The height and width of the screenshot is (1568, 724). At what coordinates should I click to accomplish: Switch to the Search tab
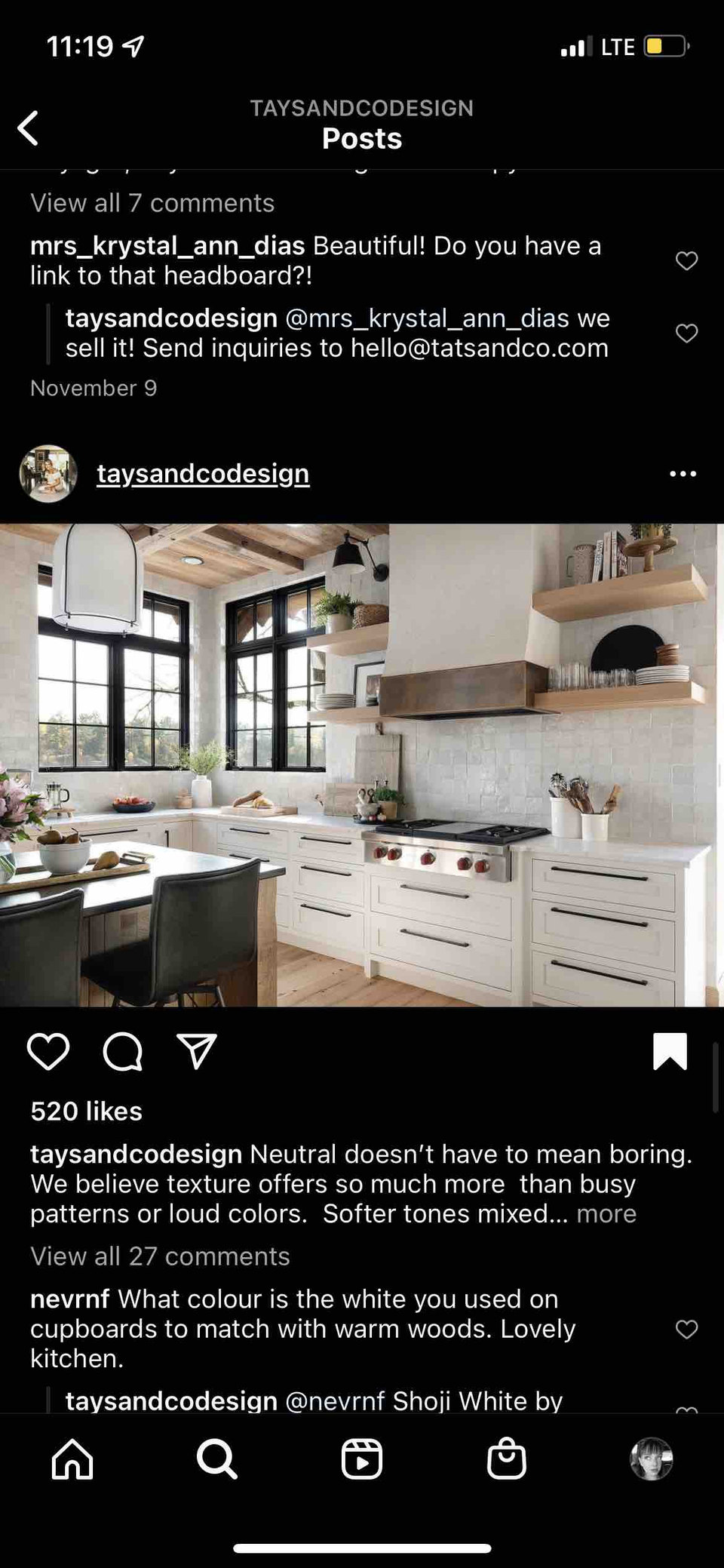point(217,1459)
